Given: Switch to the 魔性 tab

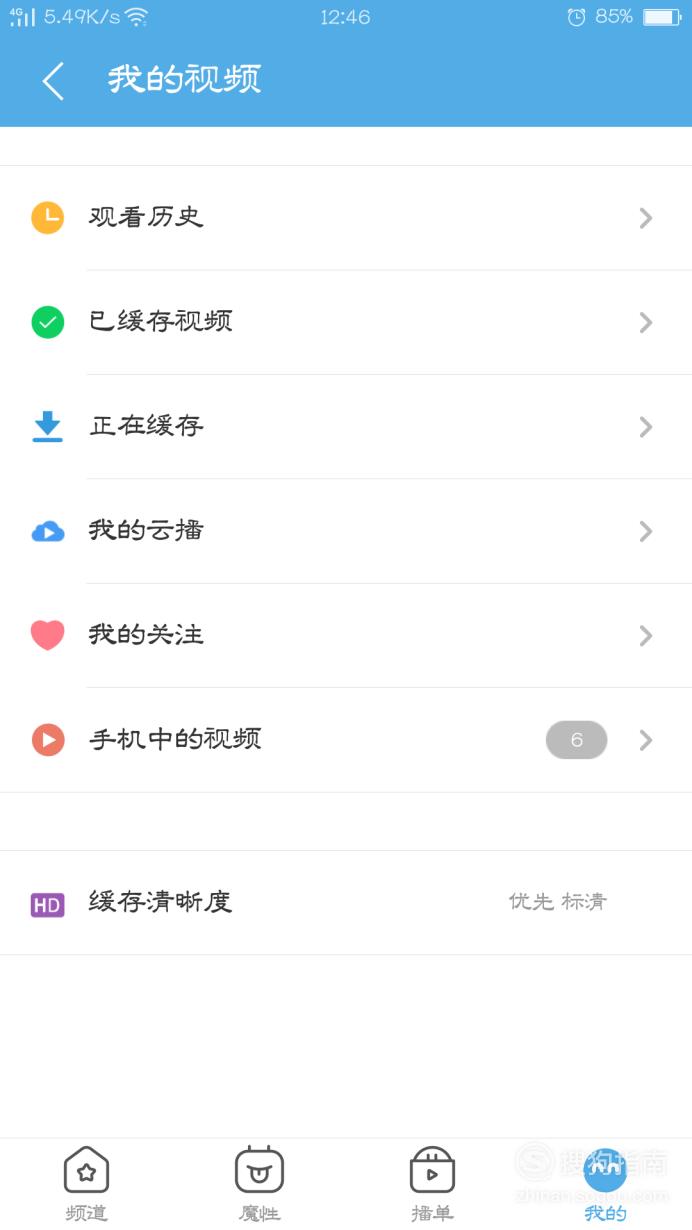Looking at the screenshot, I should [x=259, y=1184].
